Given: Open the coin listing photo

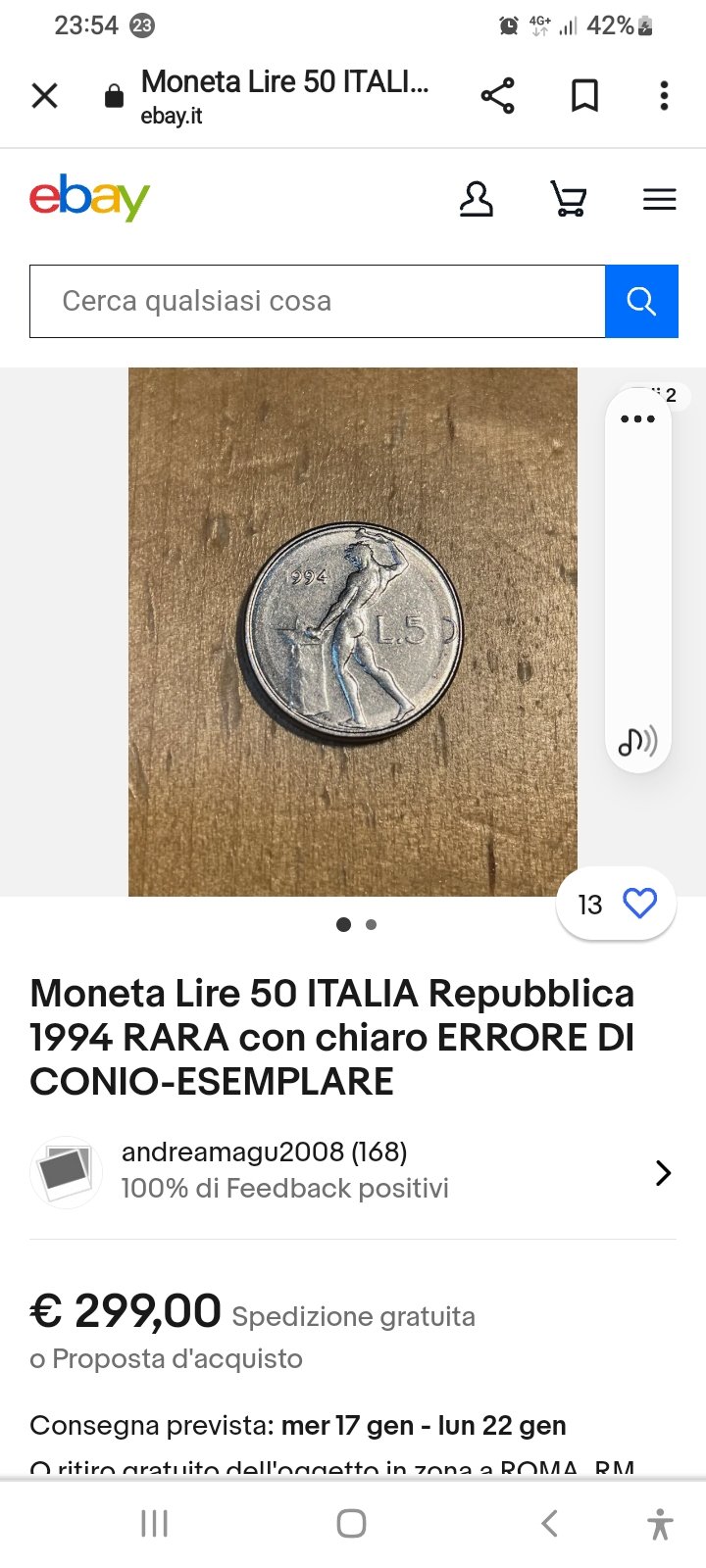Looking at the screenshot, I should click(x=353, y=632).
